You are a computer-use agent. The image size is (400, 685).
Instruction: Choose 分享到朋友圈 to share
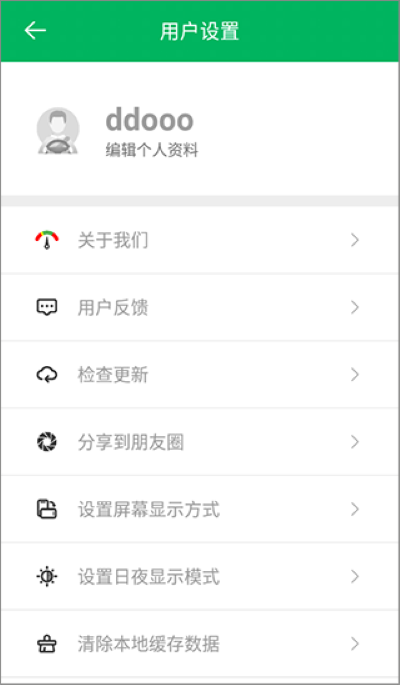(200, 442)
